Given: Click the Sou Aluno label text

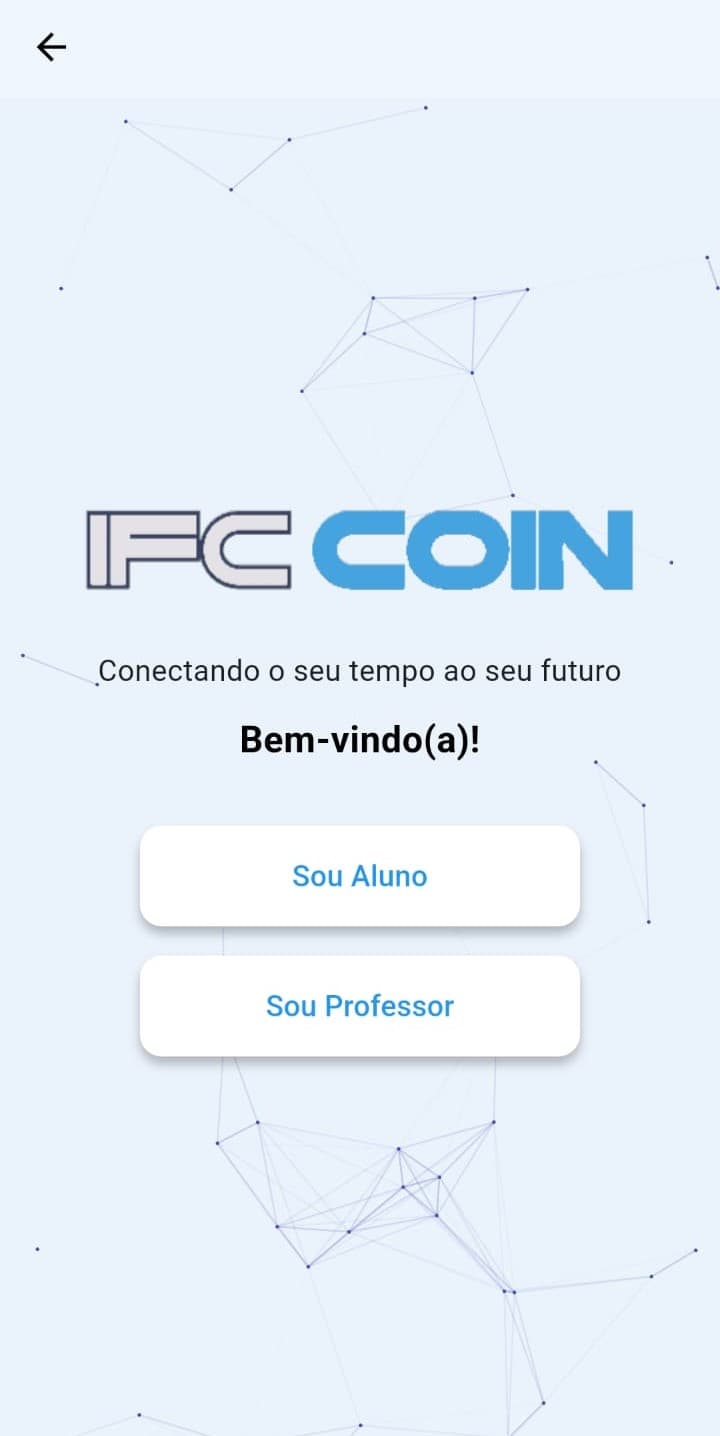Looking at the screenshot, I should [358, 875].
